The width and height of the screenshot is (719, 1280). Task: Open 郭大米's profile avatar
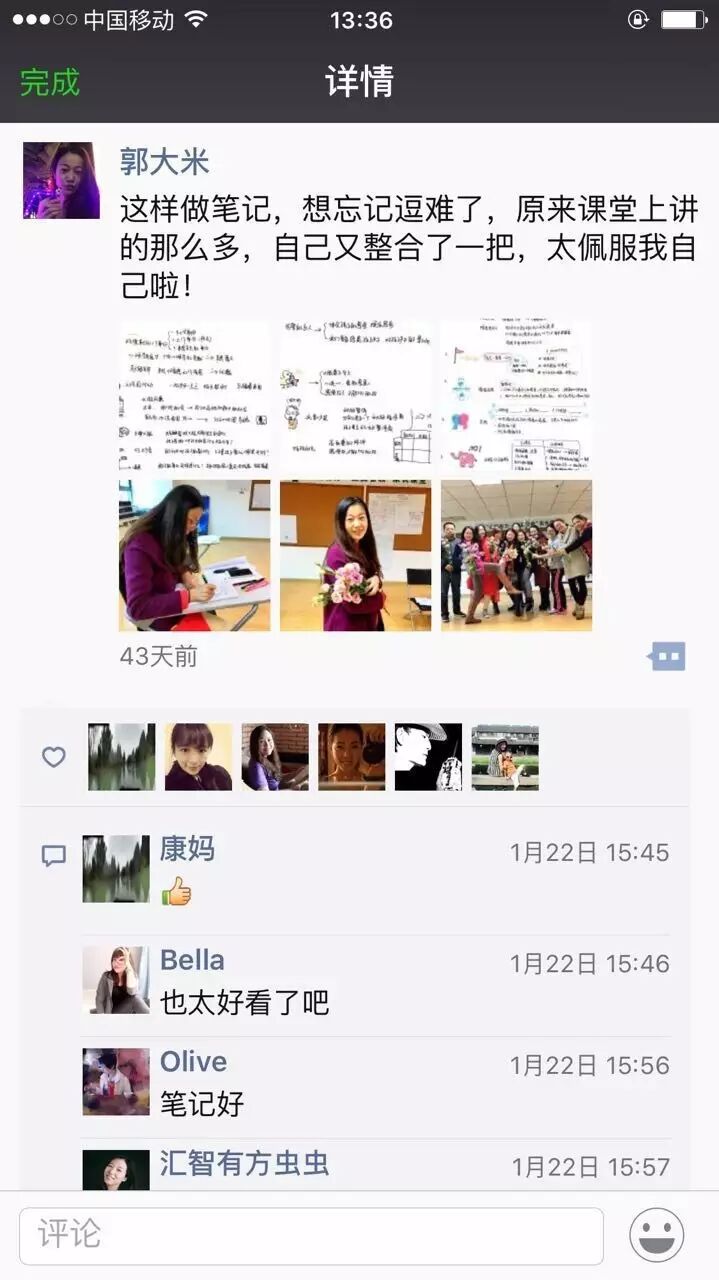(61, 180)
